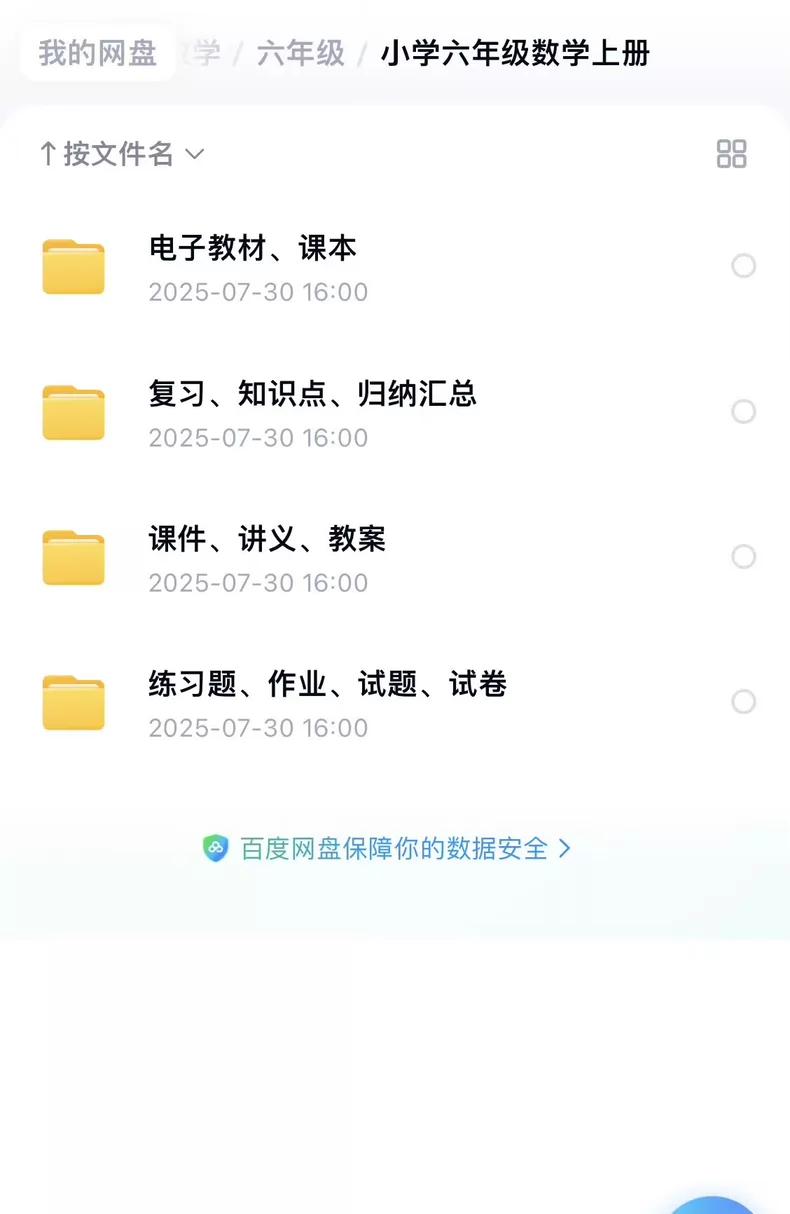The width and height of the screenshot is (790, 1214).
Task: Open the 课件、讲义、教案 folder
Action: point(267,539)
